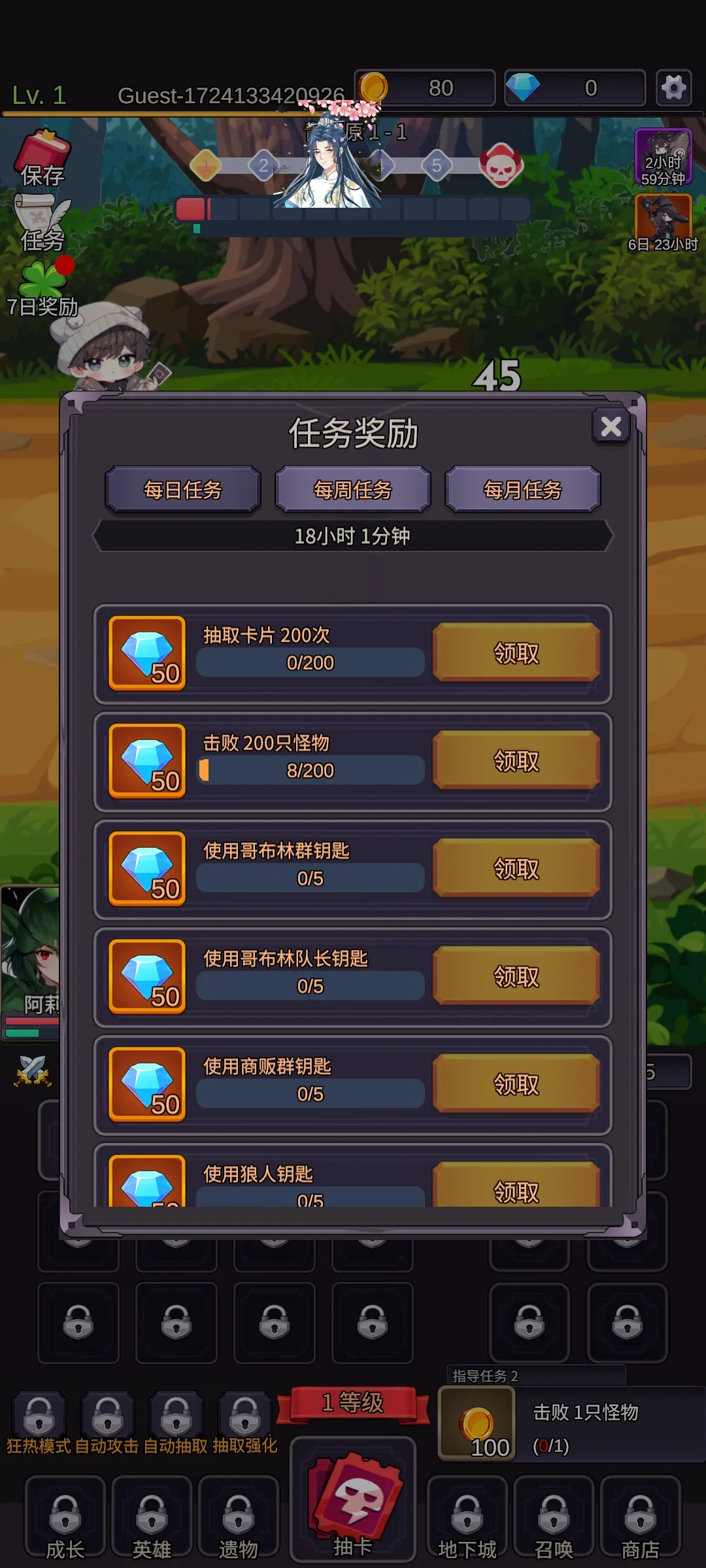Tap 领取 for 使用哥布林群钥匙

516,868
